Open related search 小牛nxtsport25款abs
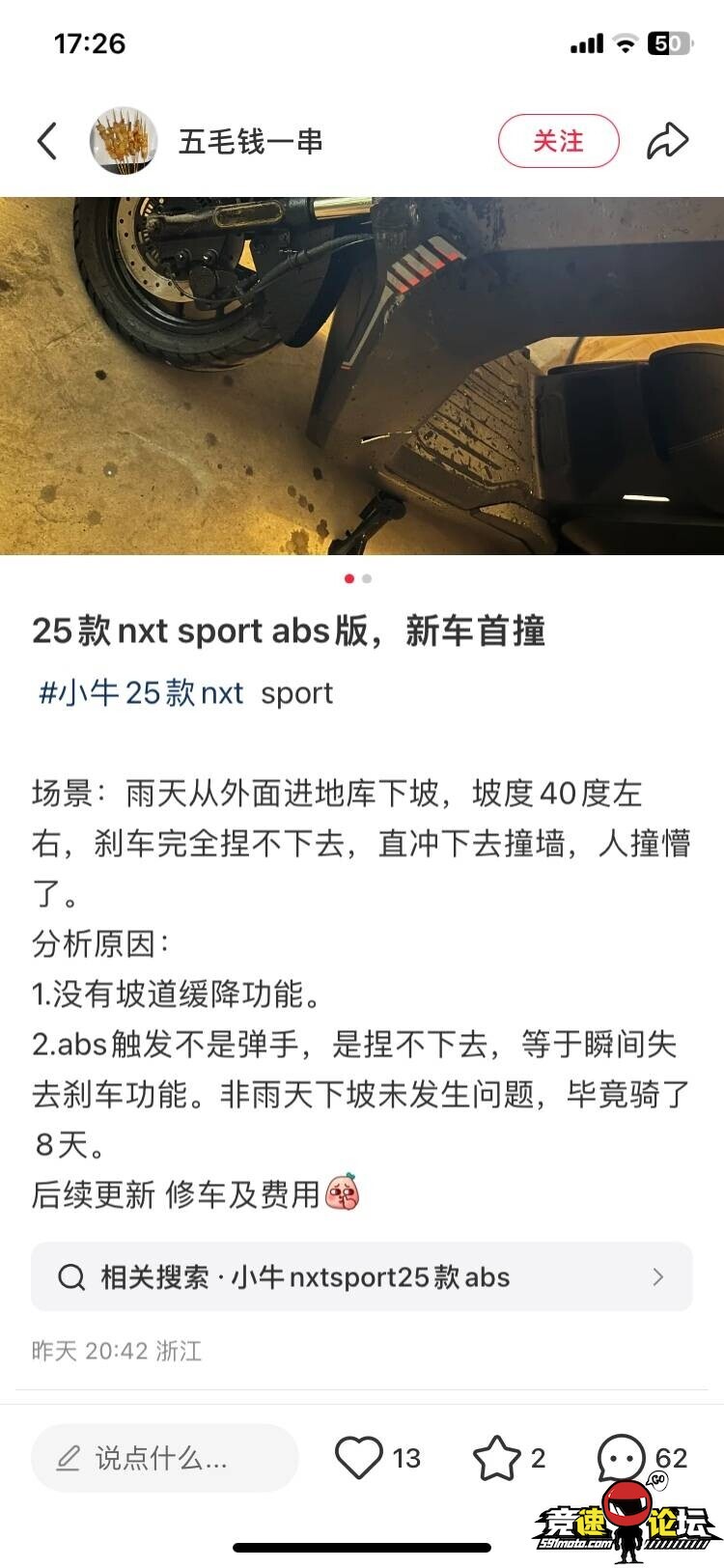The width and height of the screenshot is (724, 1568). click(362, 1276)
